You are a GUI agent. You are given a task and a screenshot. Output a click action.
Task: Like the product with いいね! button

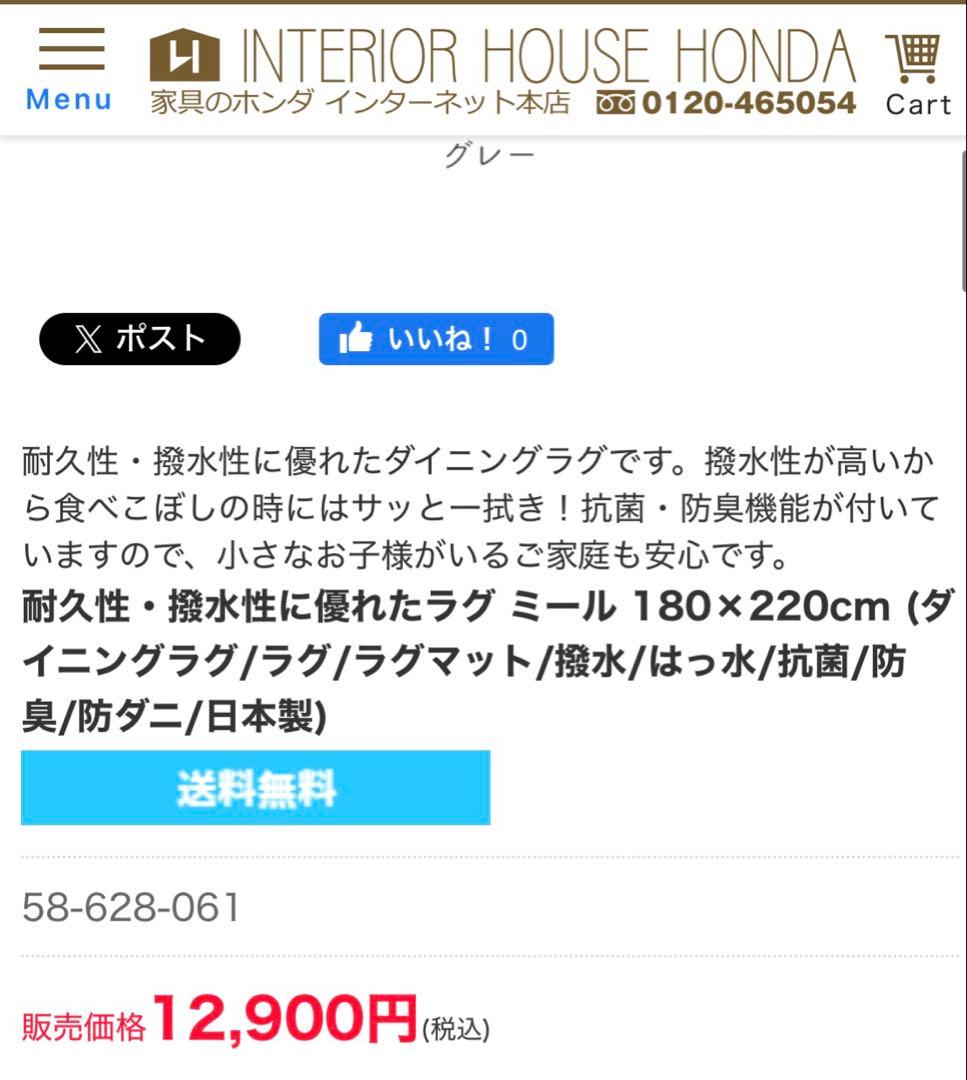tap(436, 339)
